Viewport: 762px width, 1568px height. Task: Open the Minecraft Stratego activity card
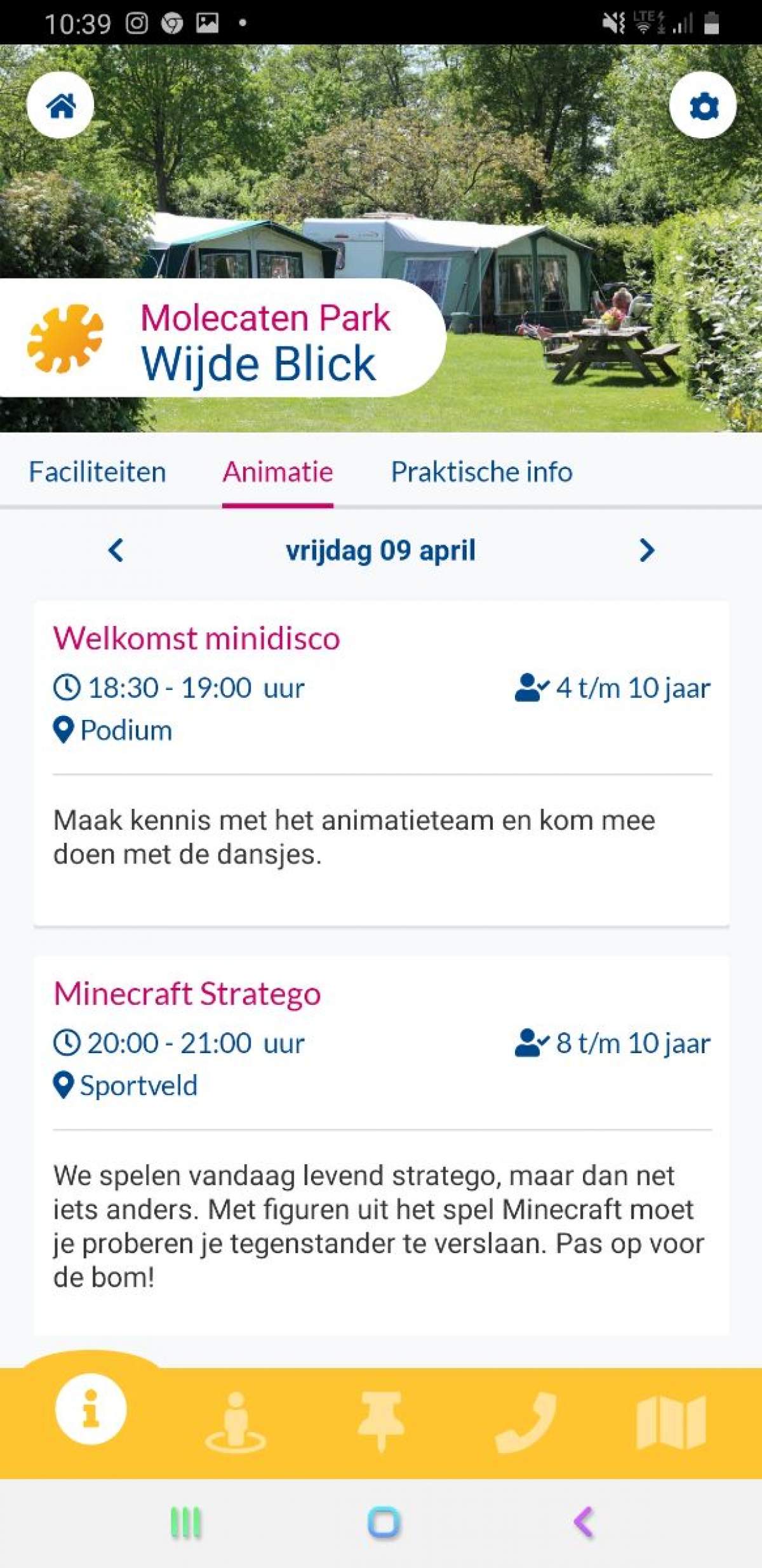[381, 1146]
